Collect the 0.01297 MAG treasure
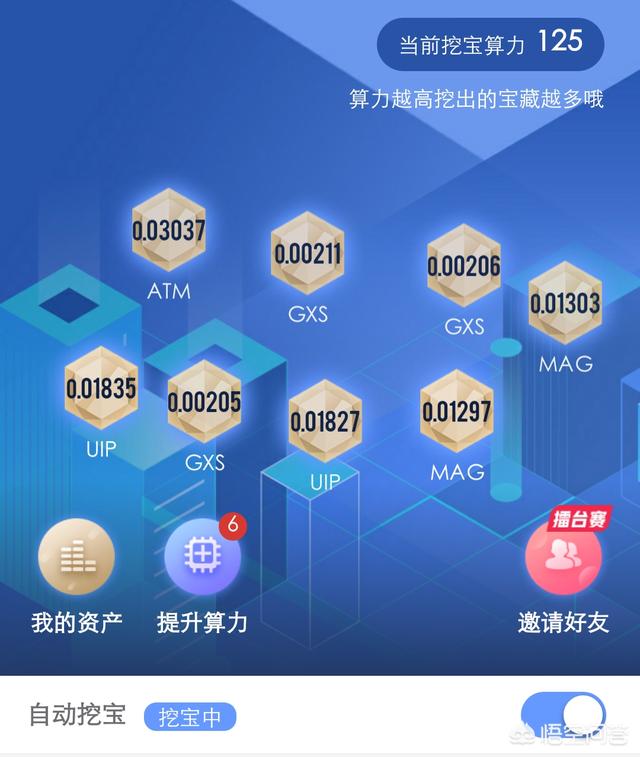Viewport: 640px width, 757px height. 457,411
